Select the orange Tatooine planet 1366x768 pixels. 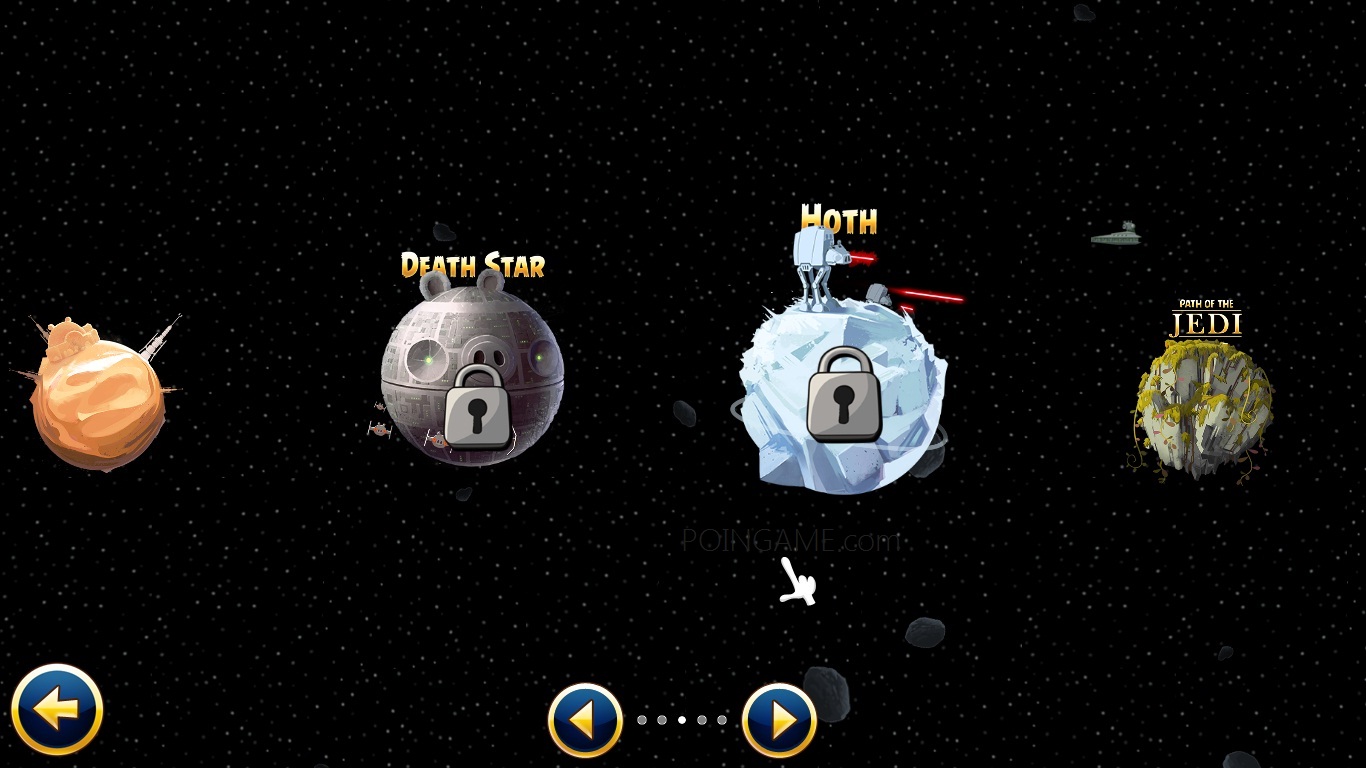coord(98,400)
